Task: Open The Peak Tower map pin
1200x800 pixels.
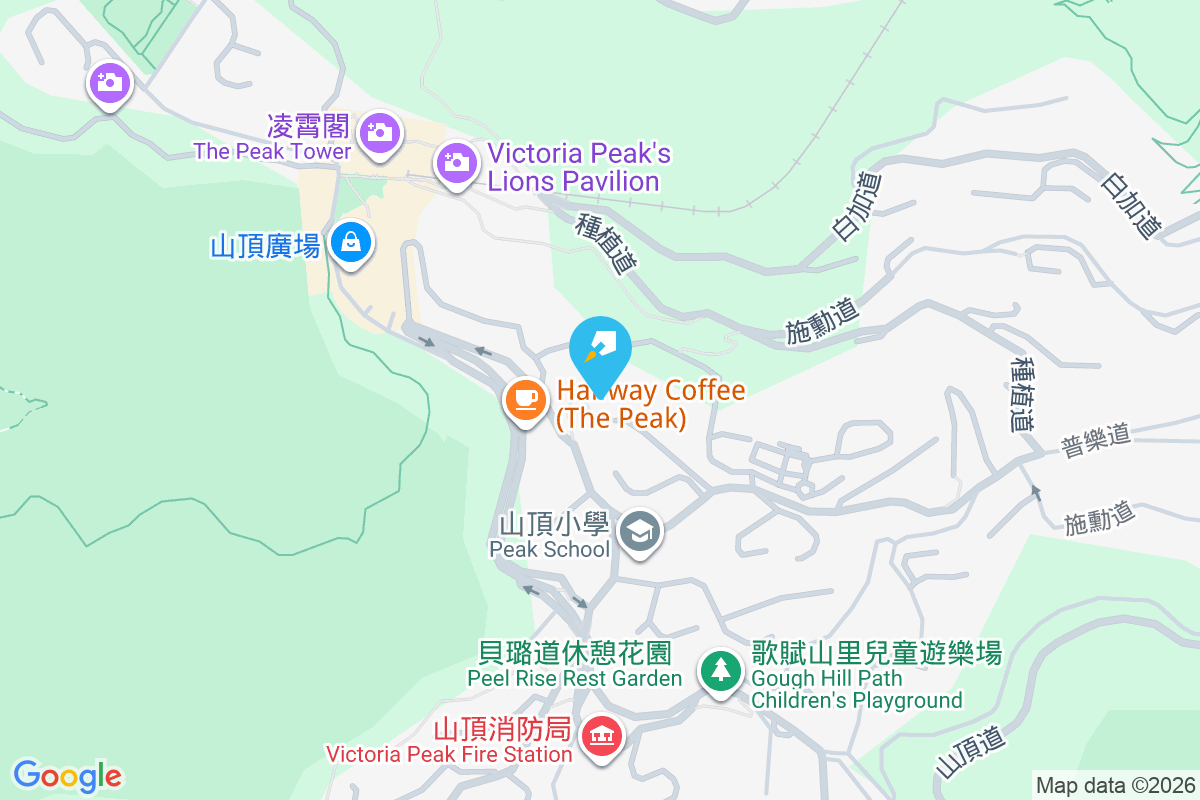Action: [379, 133]
